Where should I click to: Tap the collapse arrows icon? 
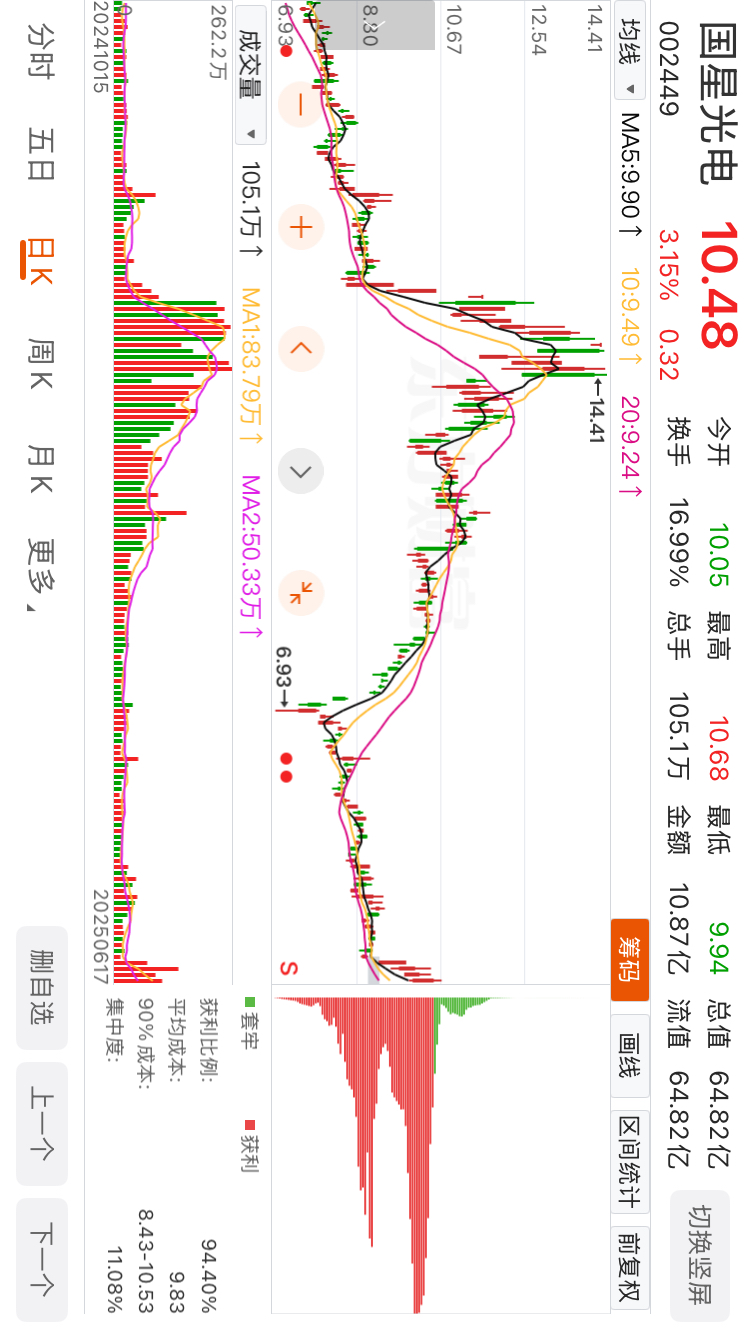pos(301,592)
